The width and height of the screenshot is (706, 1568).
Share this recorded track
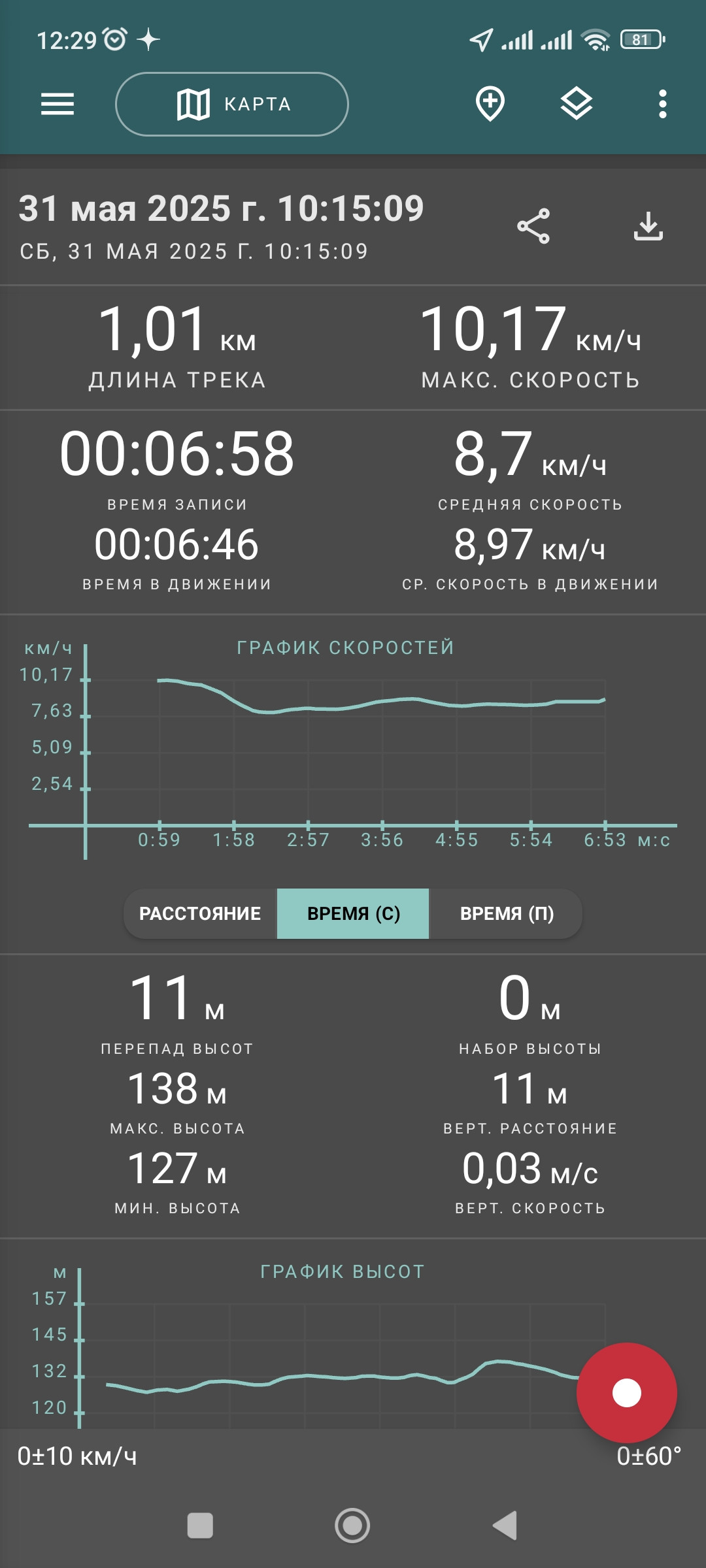(x=533, y=227)
